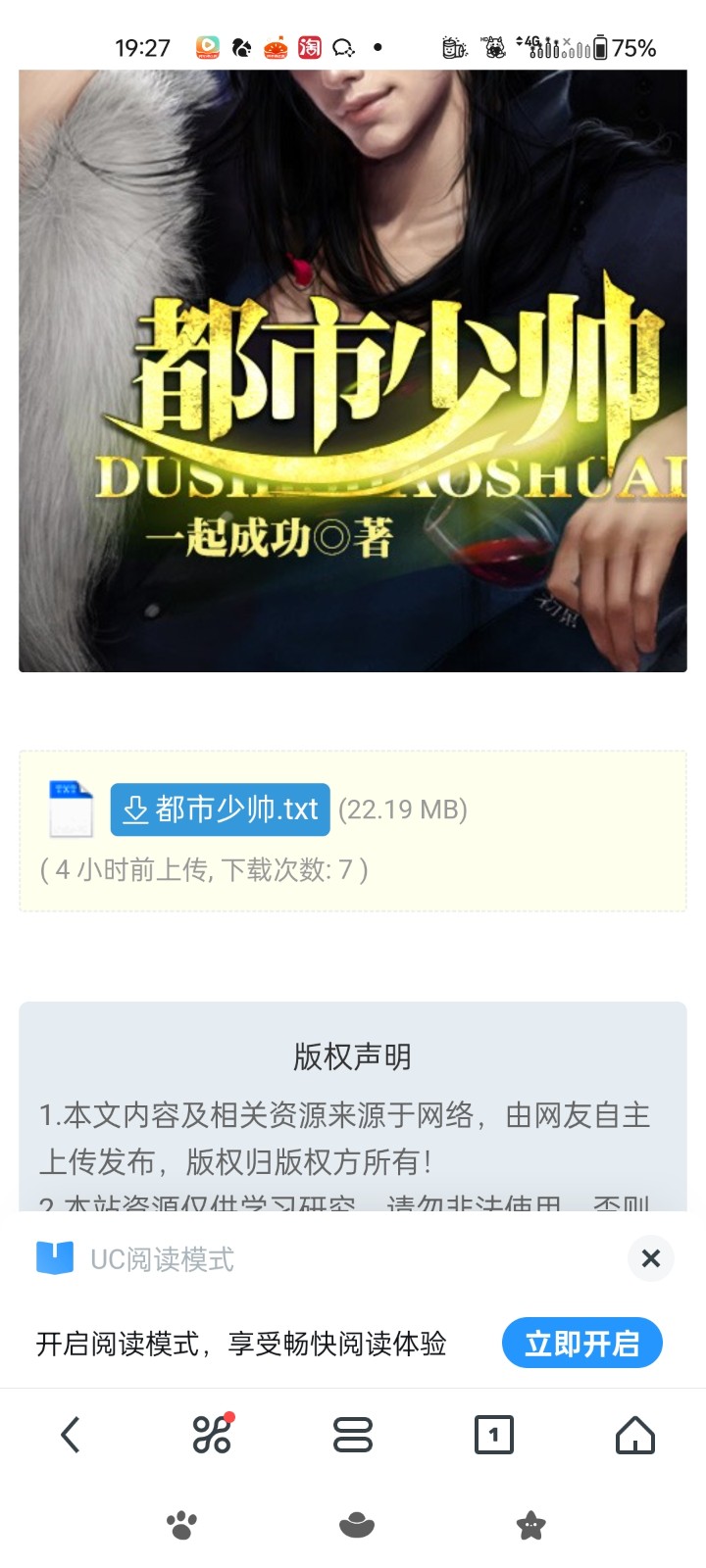Return to the browser home page
706x1568 pixels.
(634, 1435)
